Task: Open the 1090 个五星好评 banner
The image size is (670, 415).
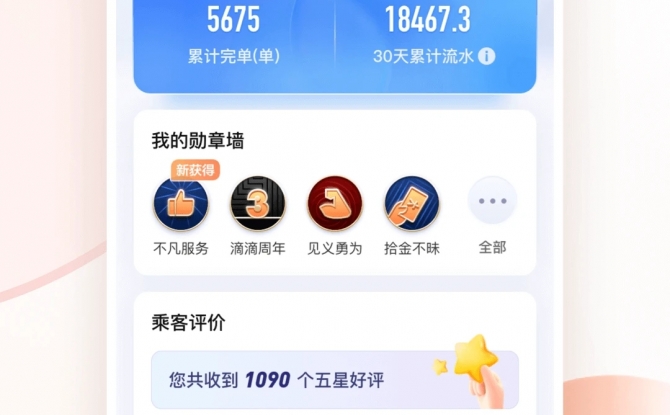Action: (x=334, y=380)
